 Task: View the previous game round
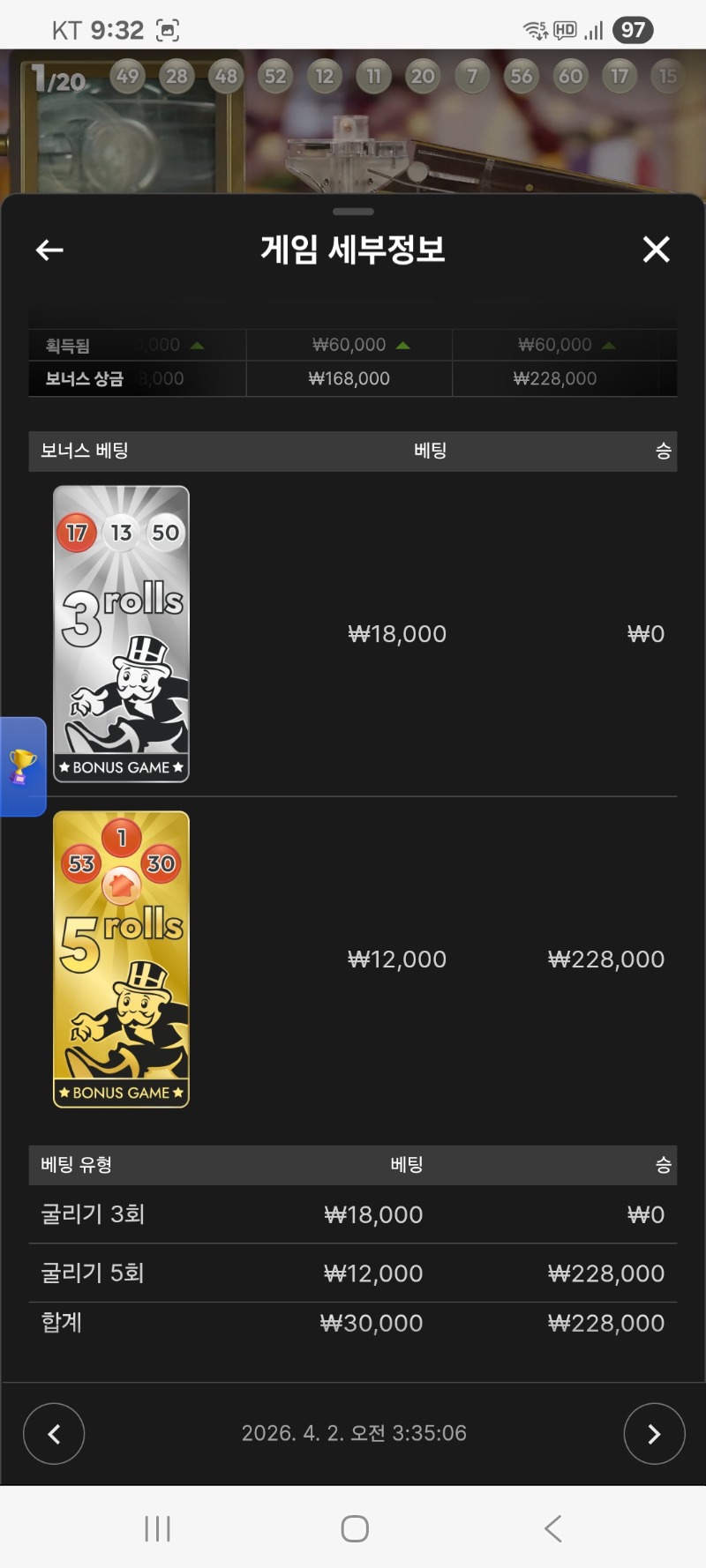coord(54,1433)
